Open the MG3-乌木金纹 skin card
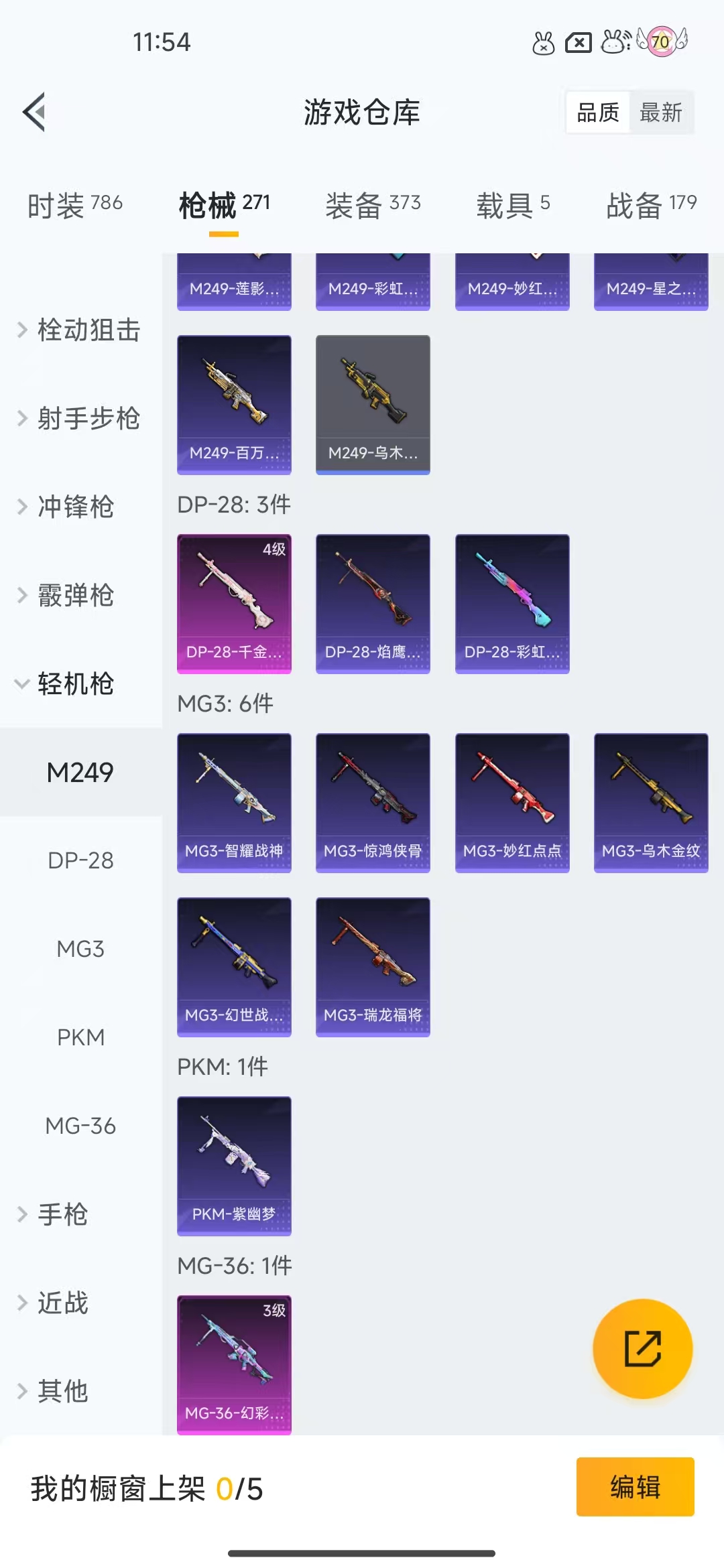The width and height of the screenshot is (724, 1568). point(651,803)
